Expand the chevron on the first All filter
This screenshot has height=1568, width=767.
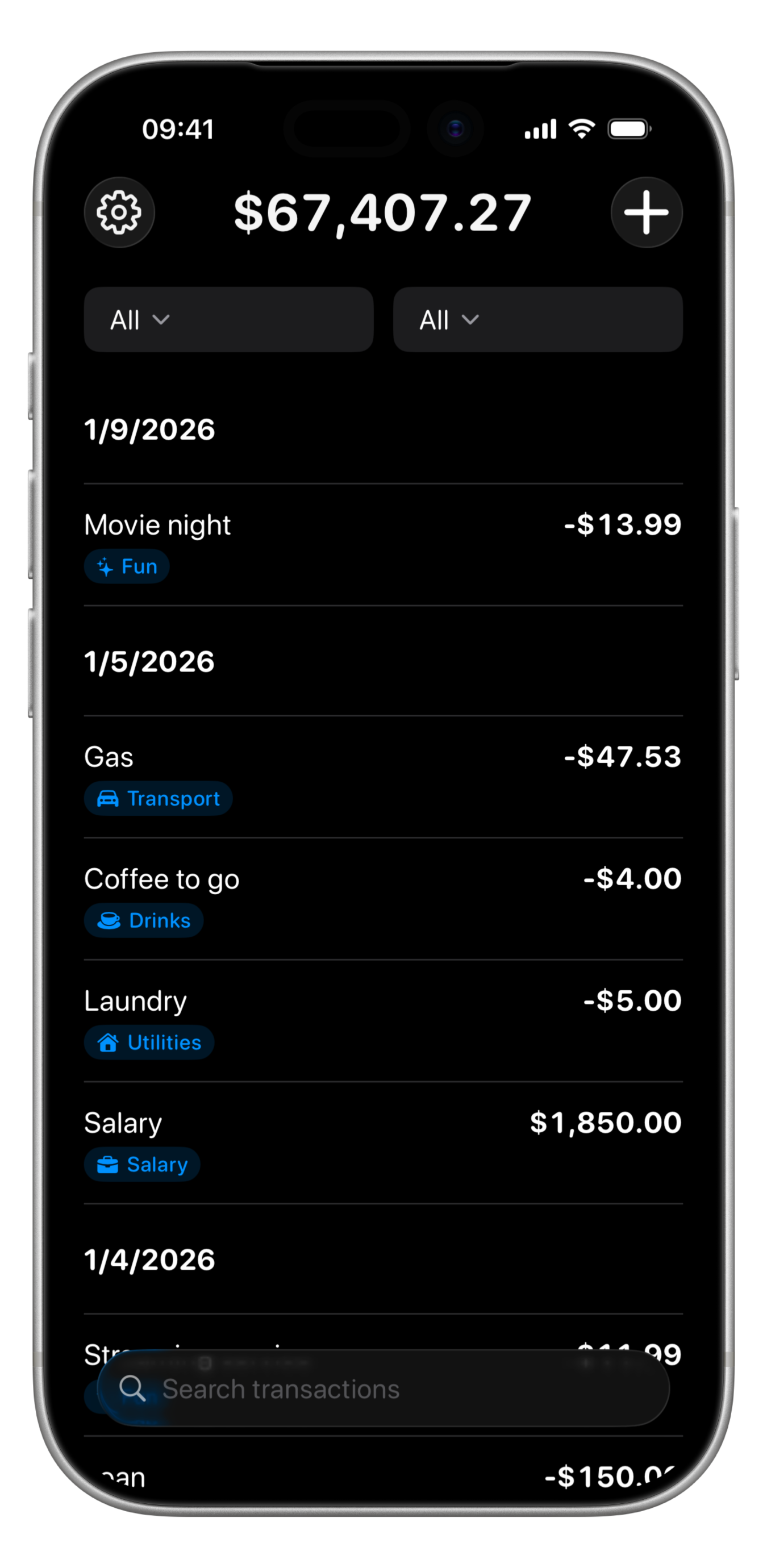pos(161,321)
